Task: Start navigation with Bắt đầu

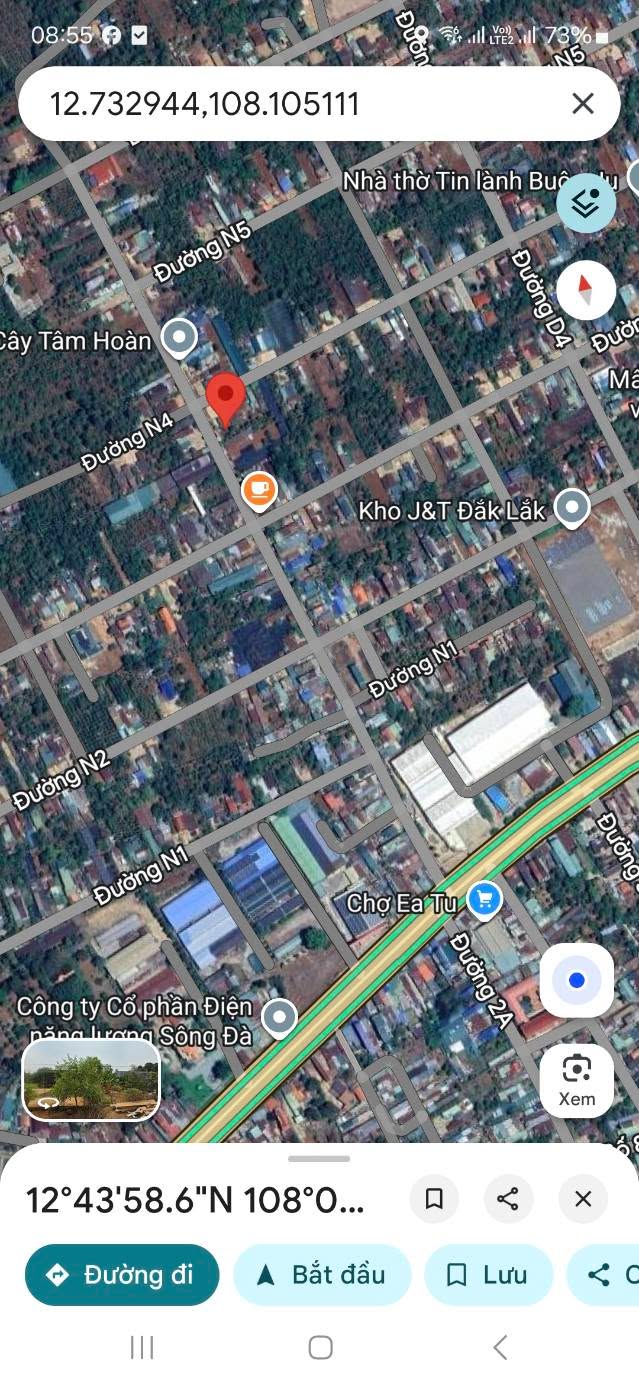Action: pos(322,1275)
